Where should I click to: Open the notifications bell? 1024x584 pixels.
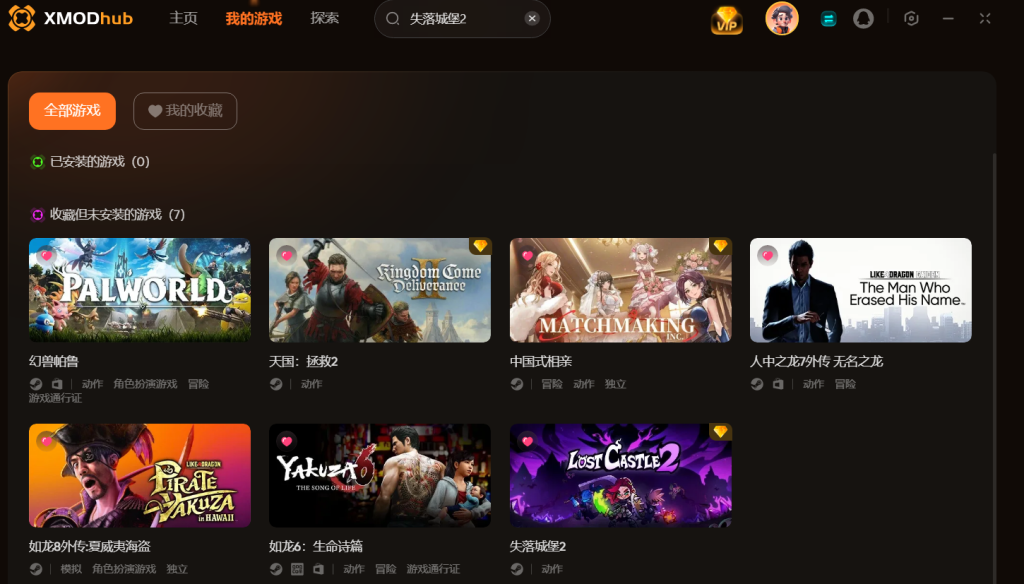[x=863, y=19]
